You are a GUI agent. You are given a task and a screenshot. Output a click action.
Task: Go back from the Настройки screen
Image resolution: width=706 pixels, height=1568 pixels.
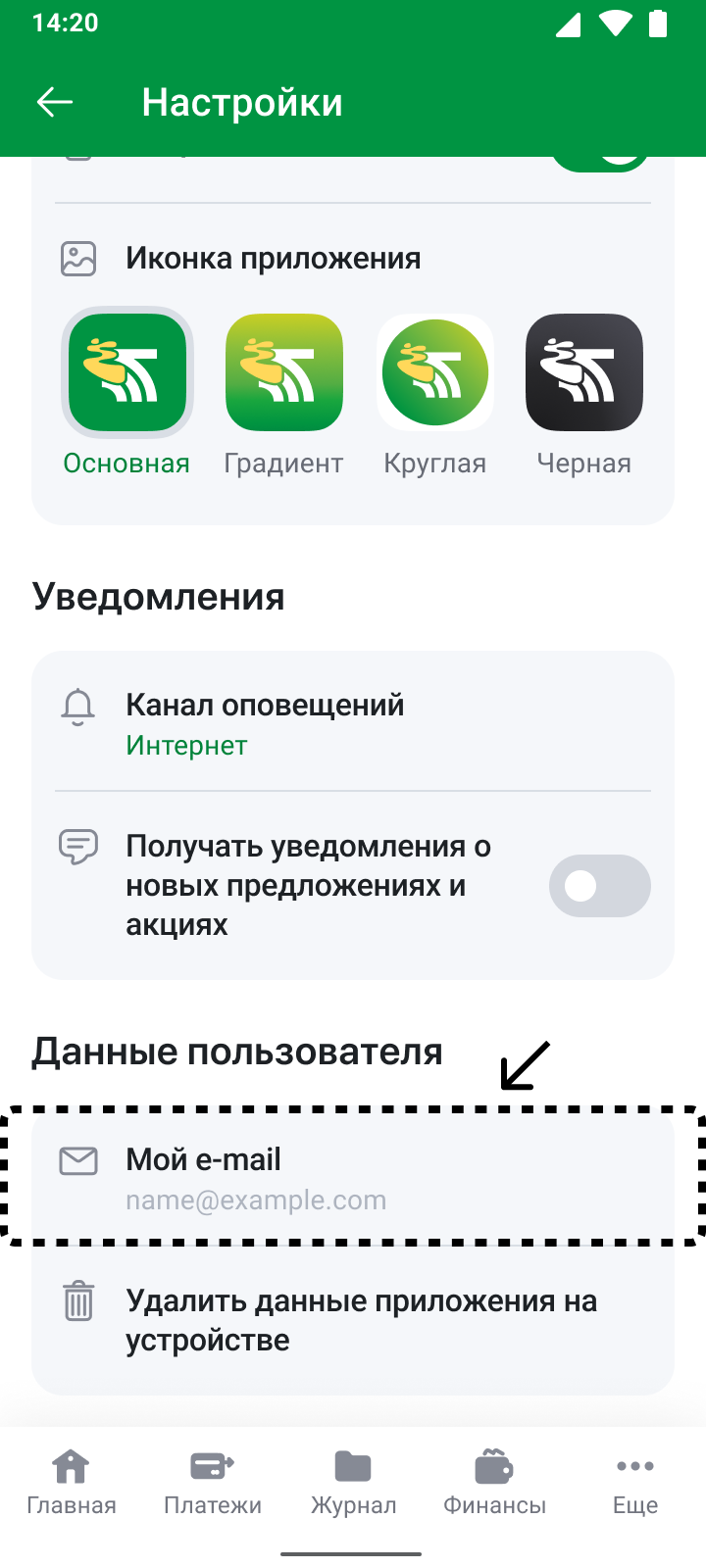pyautogui.click(x=55, y=102)
